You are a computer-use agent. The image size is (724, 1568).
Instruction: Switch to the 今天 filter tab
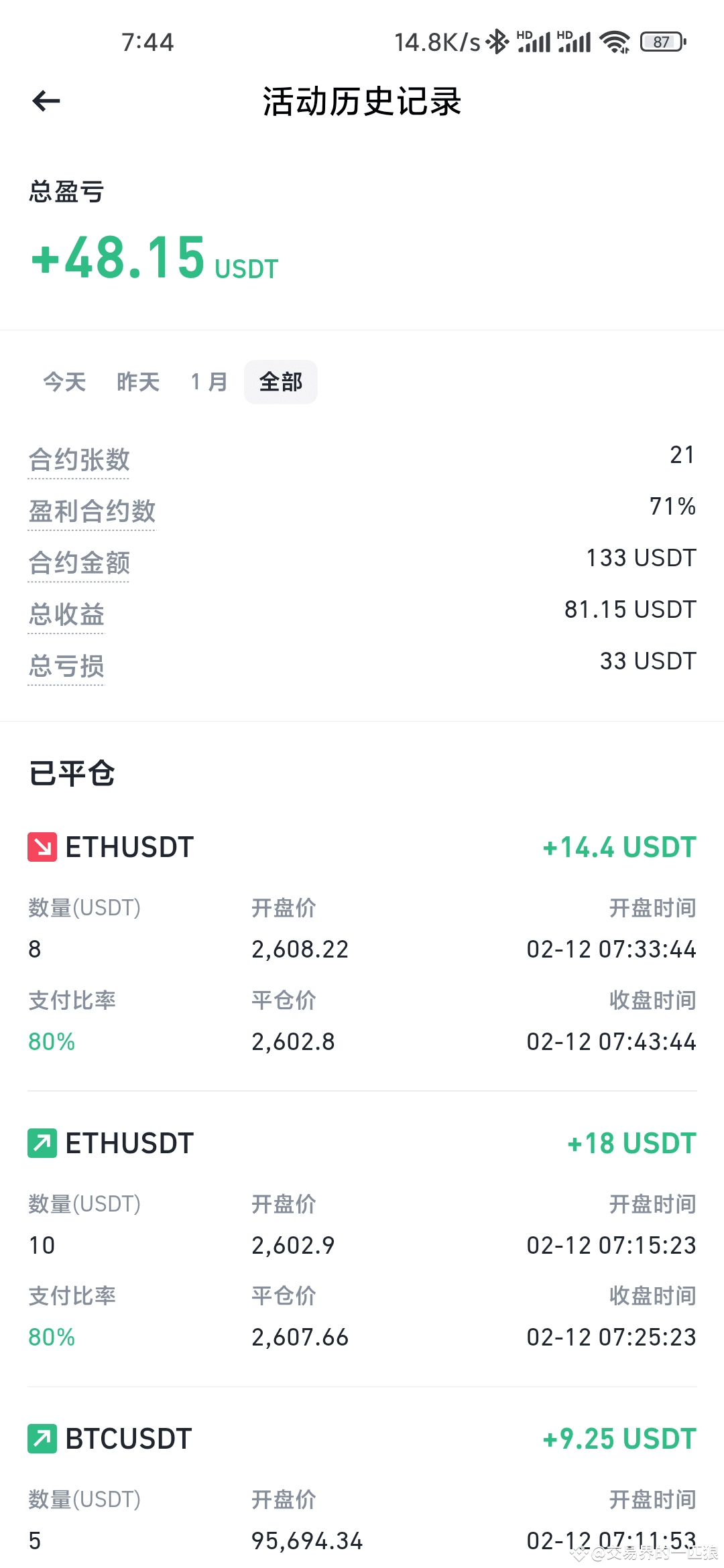click(x=64, y=382)
